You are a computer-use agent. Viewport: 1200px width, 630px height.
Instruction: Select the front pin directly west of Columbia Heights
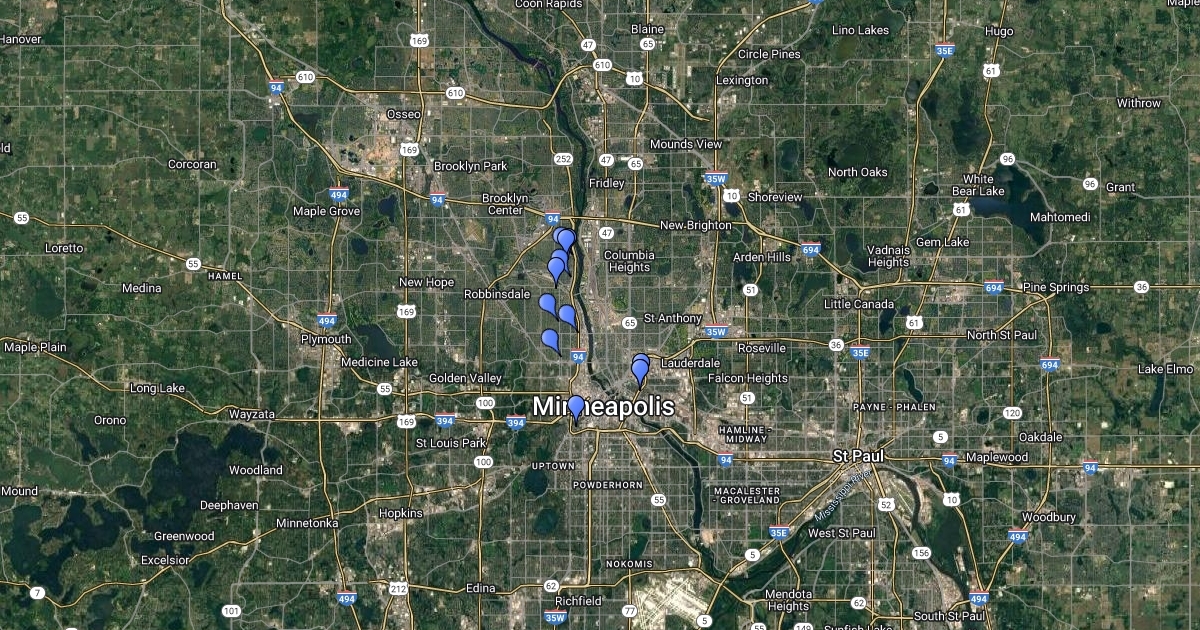coord(556,268)
